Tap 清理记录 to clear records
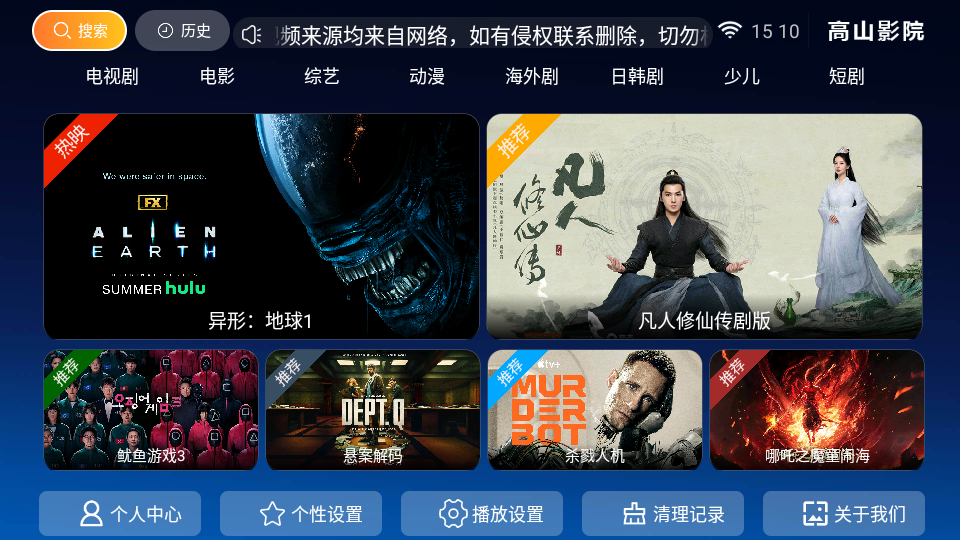Screen dimensions: 960x540 tap(663, 514)
